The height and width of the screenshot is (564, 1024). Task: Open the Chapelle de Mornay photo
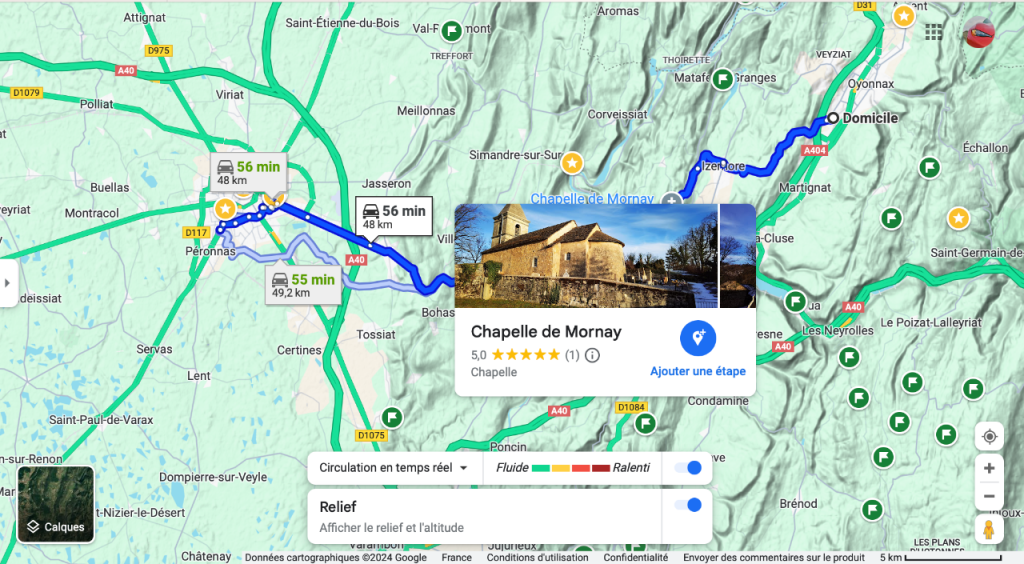tap(586, 256)
